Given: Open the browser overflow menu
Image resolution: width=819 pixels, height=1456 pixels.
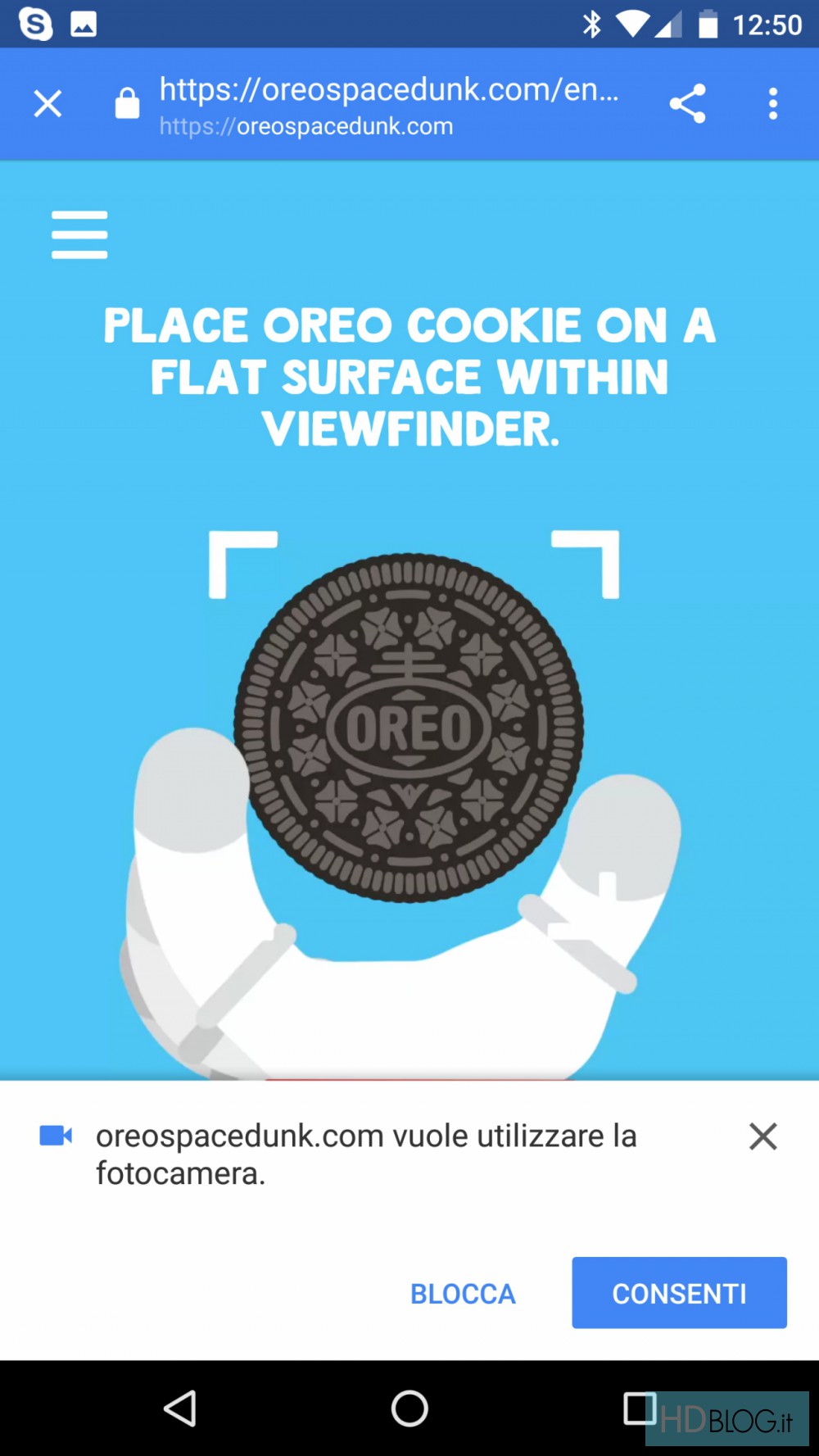Looking at the screenshot, I should [x=772, y=104].
